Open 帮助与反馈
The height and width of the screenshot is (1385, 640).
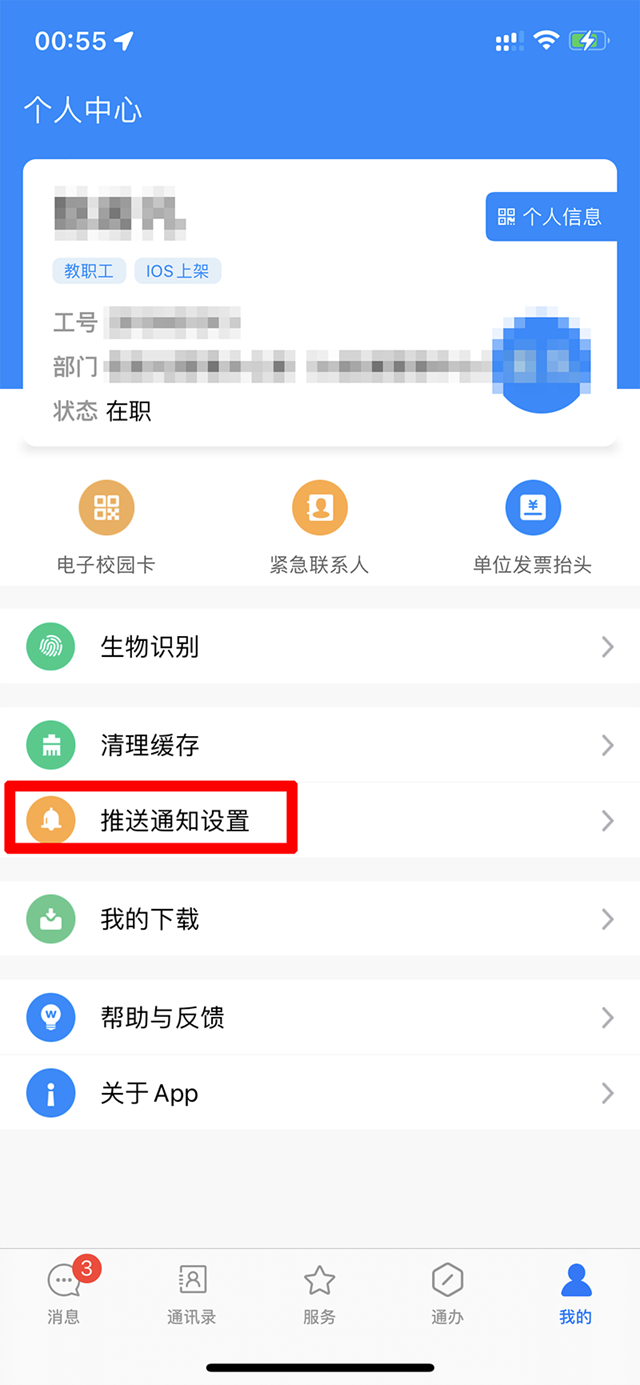pyautogui.click(x=320, y=1017)
